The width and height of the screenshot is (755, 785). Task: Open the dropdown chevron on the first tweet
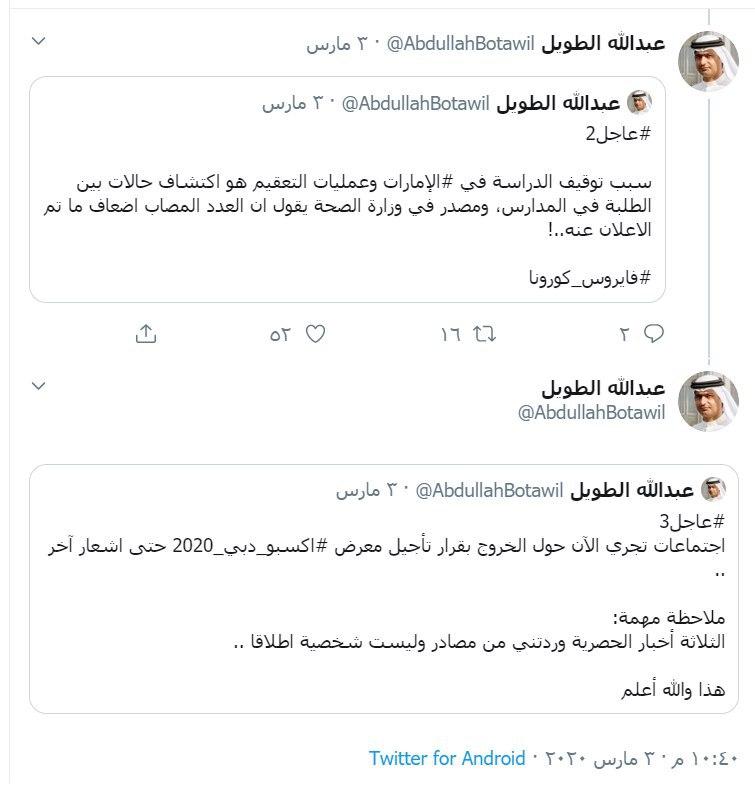(39, 42)
